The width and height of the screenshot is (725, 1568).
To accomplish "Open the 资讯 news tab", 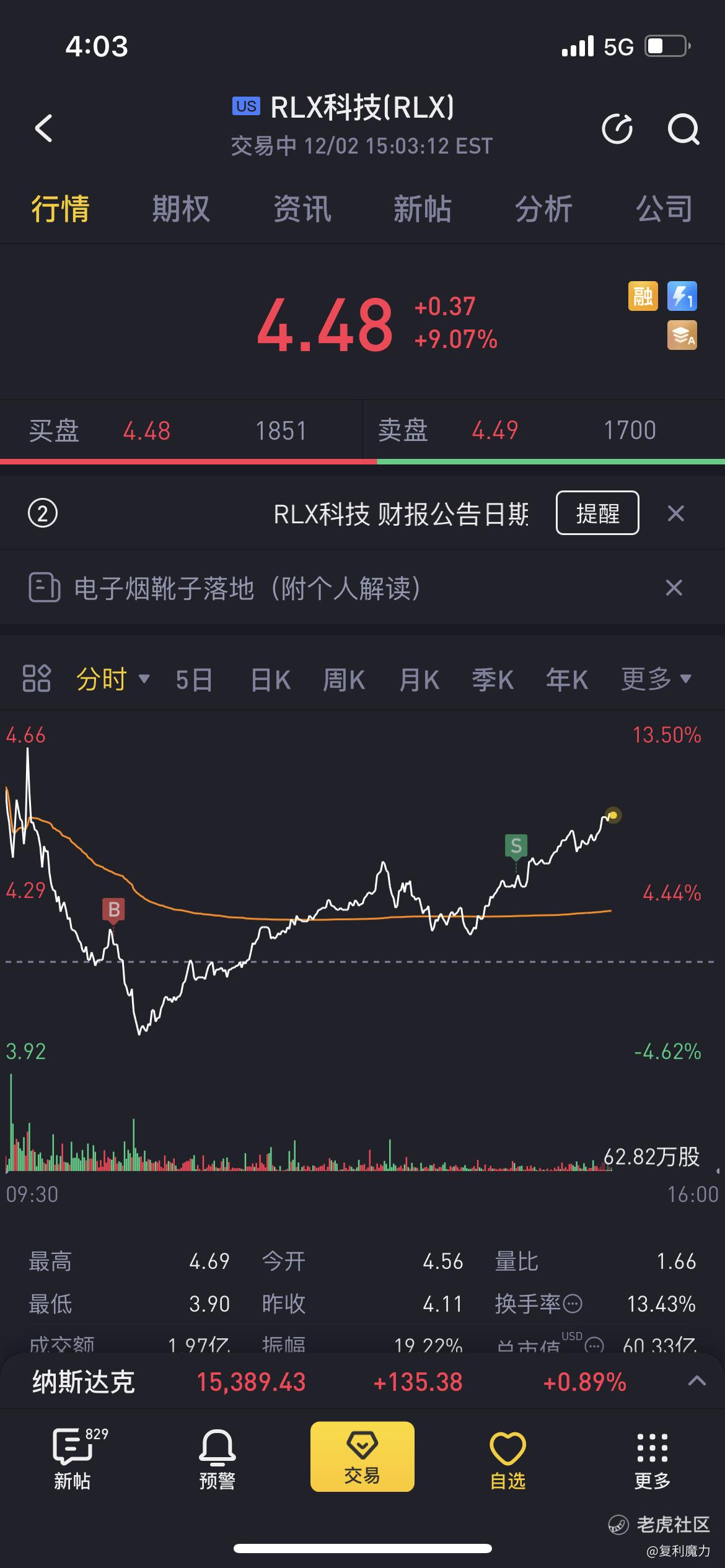I will point(302,209).
